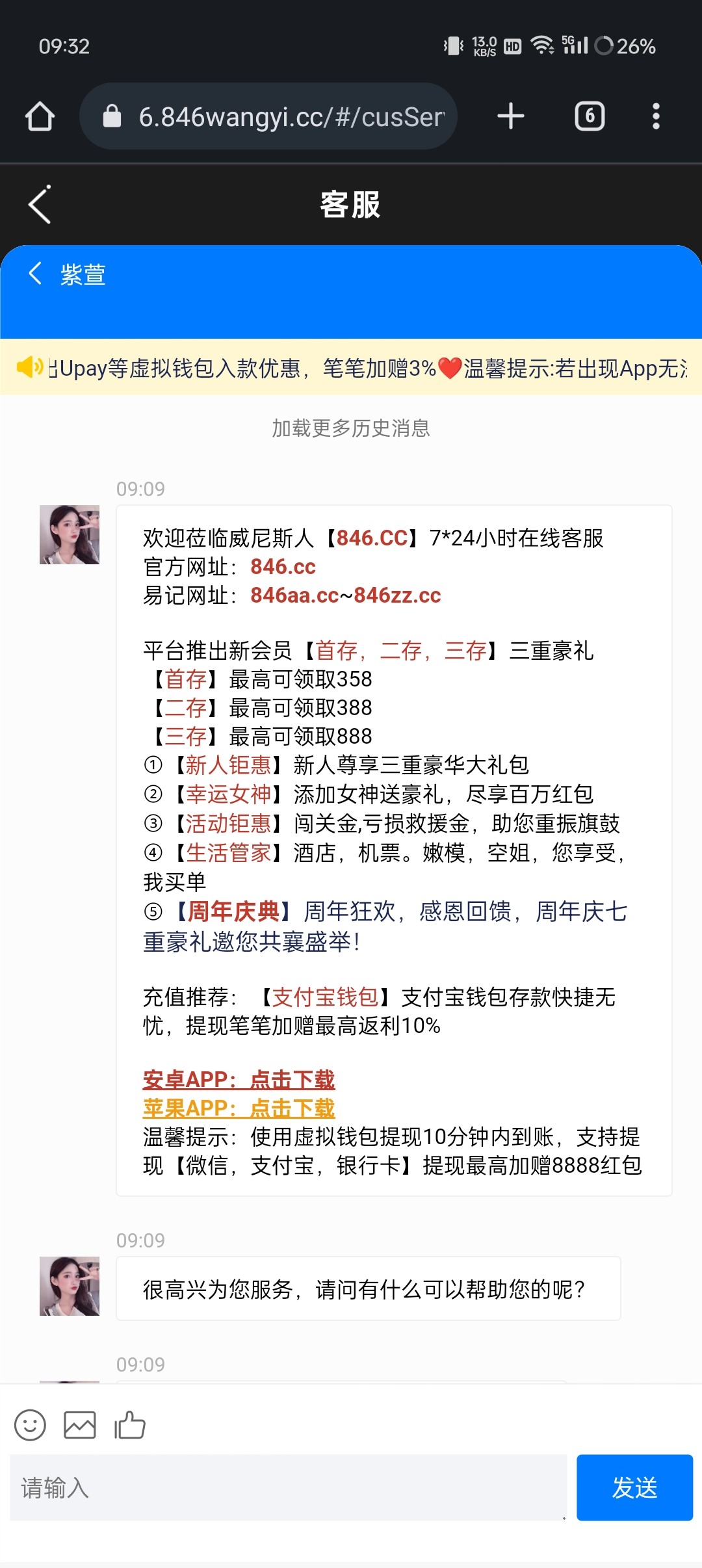View the open tabs switcher

pyautogui.click(x=590, y=117)
